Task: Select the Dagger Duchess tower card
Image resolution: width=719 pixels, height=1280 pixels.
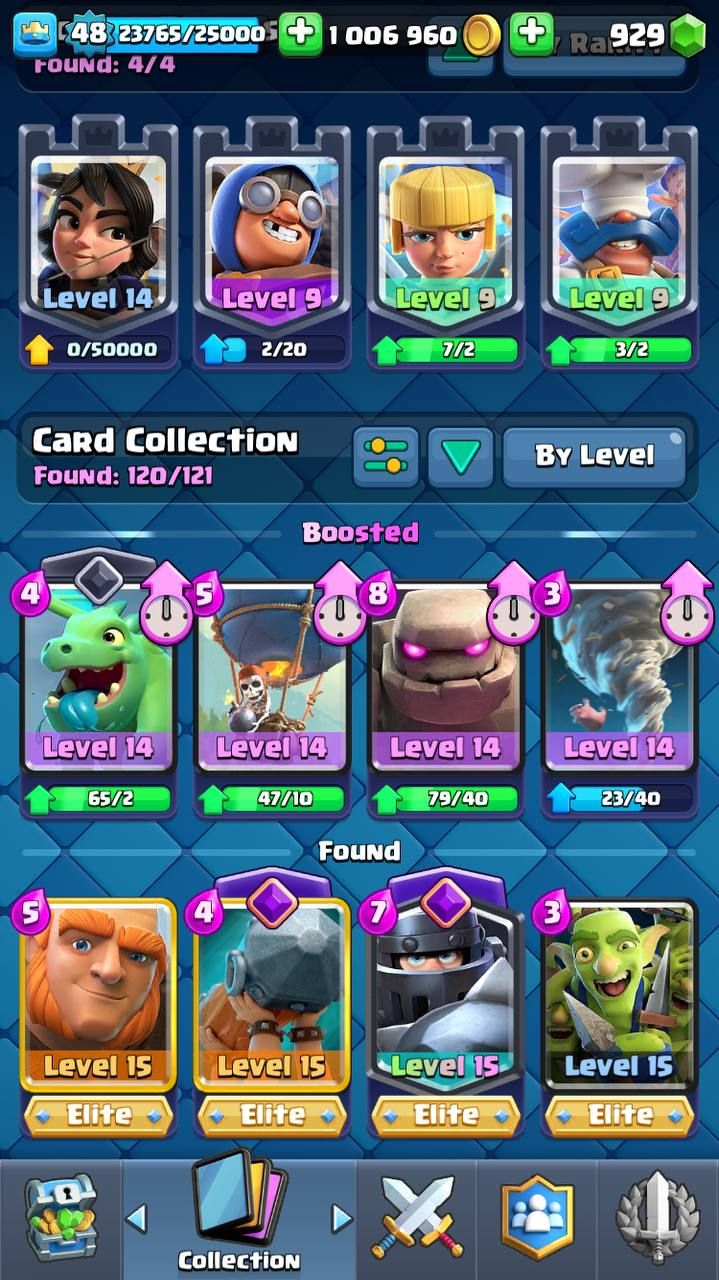Action: coord(446,243)
